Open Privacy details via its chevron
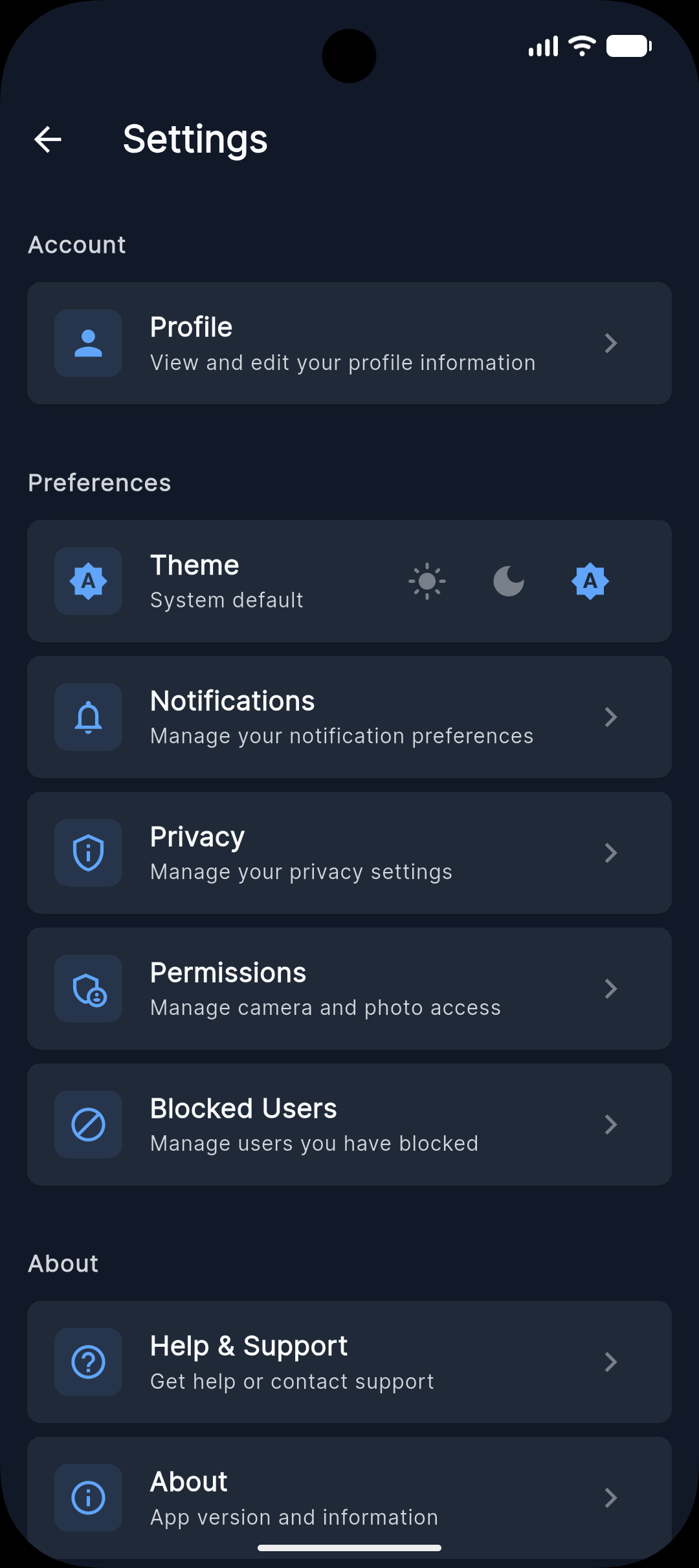The width and height of the screenshot is (699, 1568). 610,853
